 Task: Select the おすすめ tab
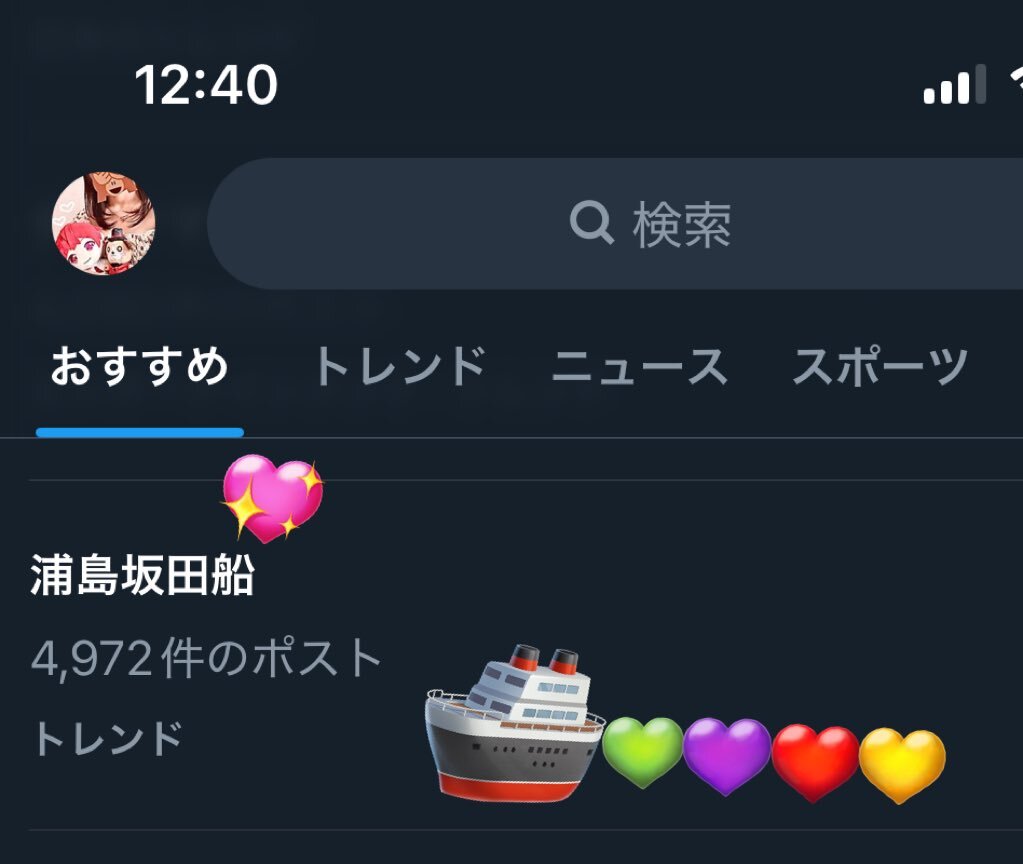(140, 367)
